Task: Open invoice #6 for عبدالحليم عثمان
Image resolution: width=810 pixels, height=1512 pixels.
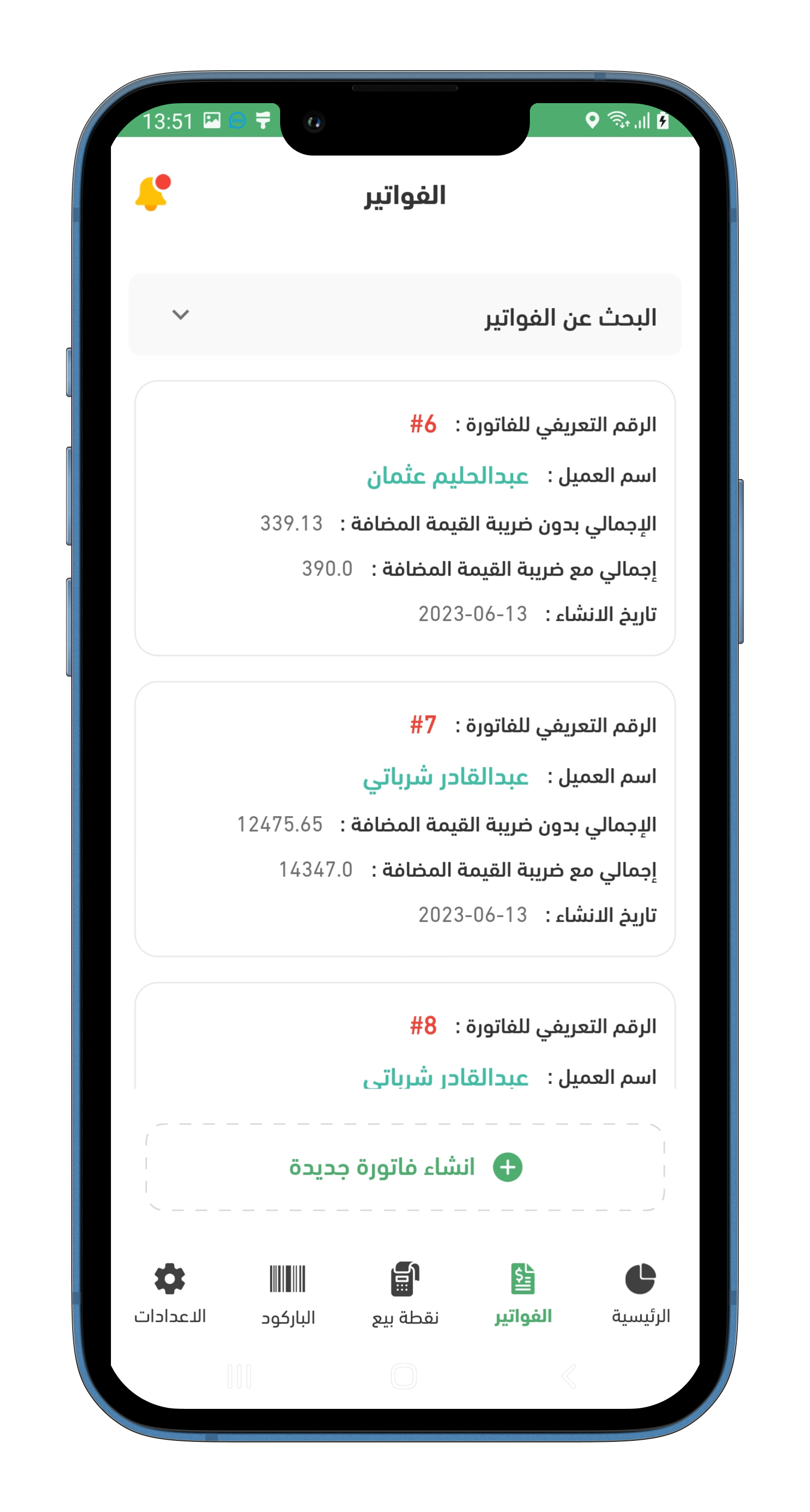Action: click(x=404, y=518)
